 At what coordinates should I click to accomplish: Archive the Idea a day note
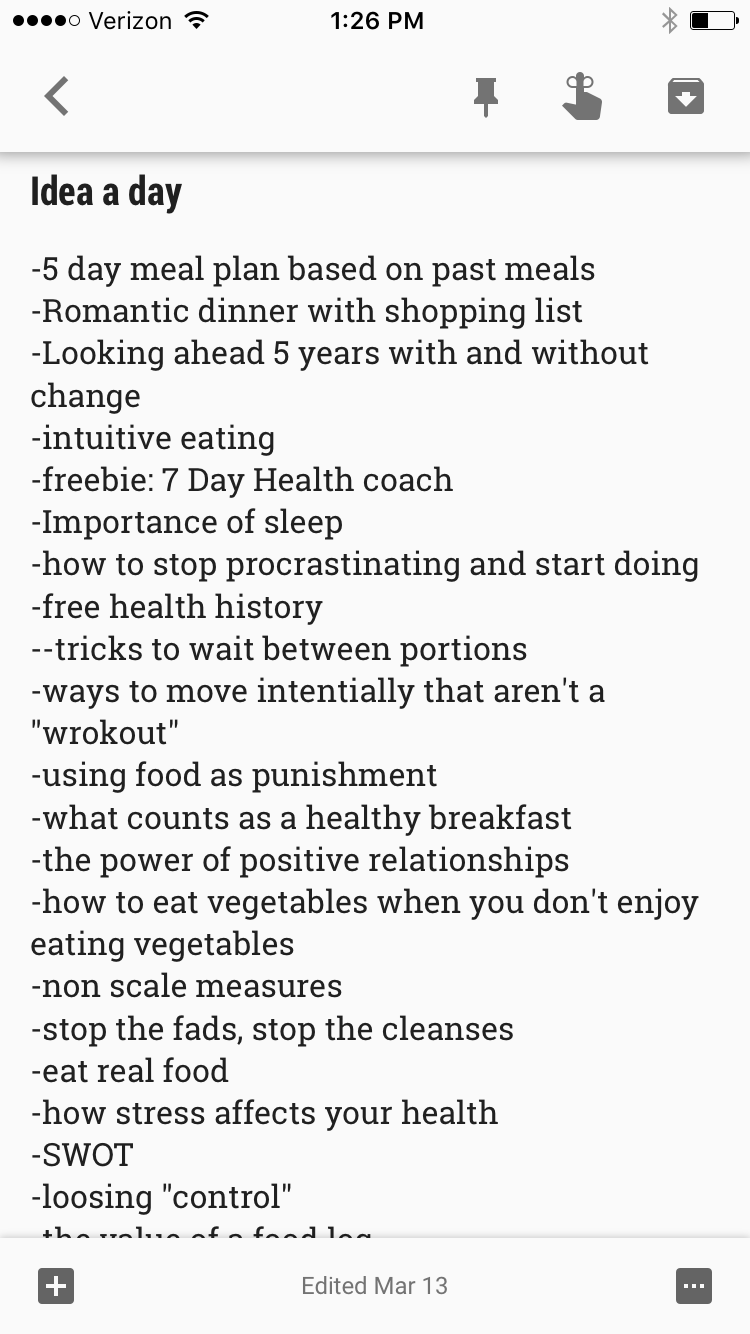pyautogui.click(x=686, y=97)
